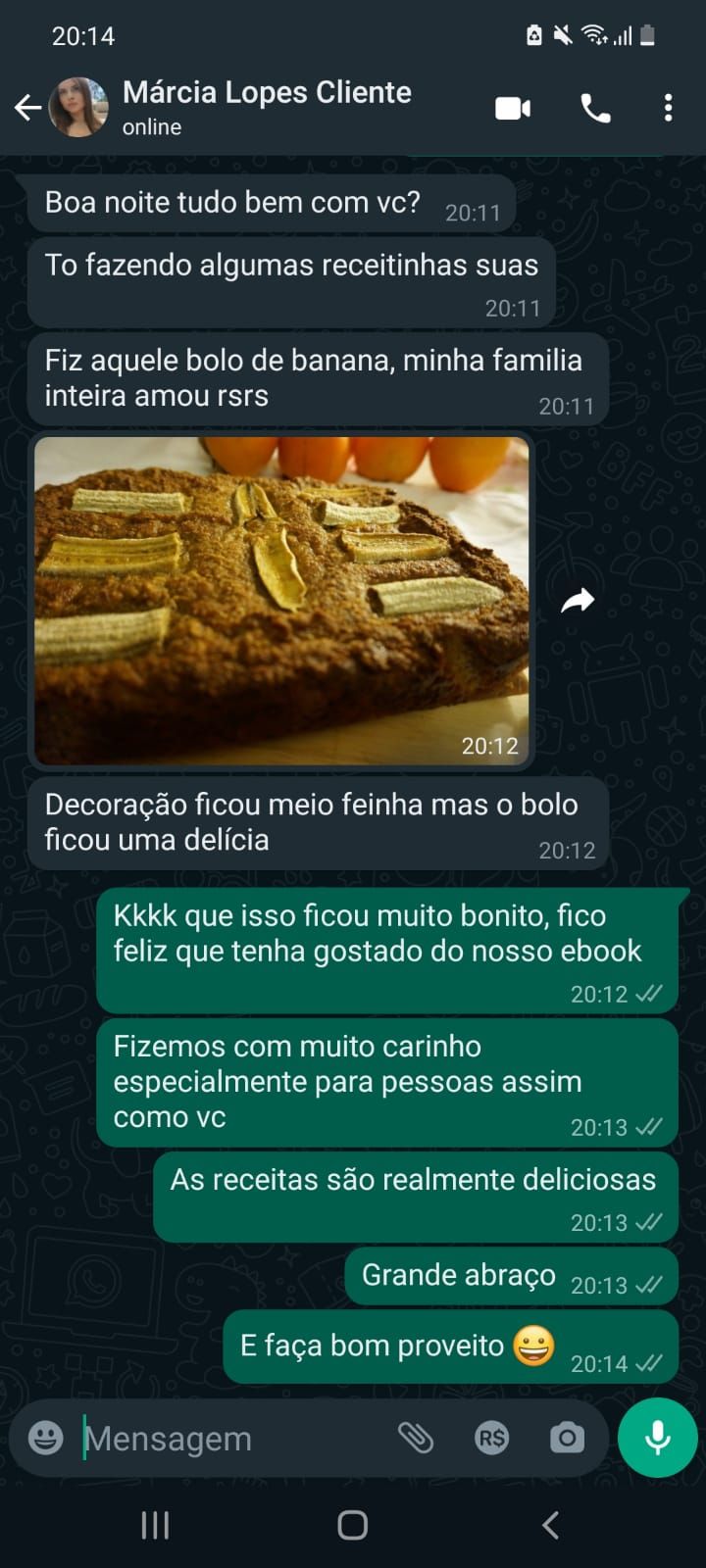Open the R$ payment option
The width and height of the screenshot is (706, 1568).
click(x=491, y=1438)
